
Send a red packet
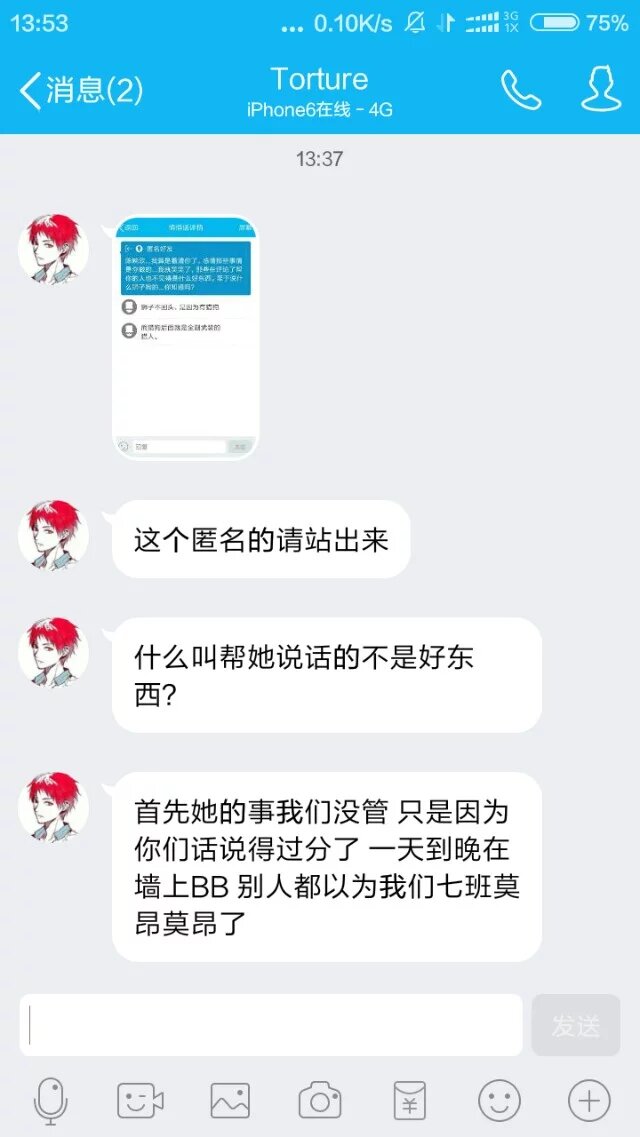[x=410, y=1102]
